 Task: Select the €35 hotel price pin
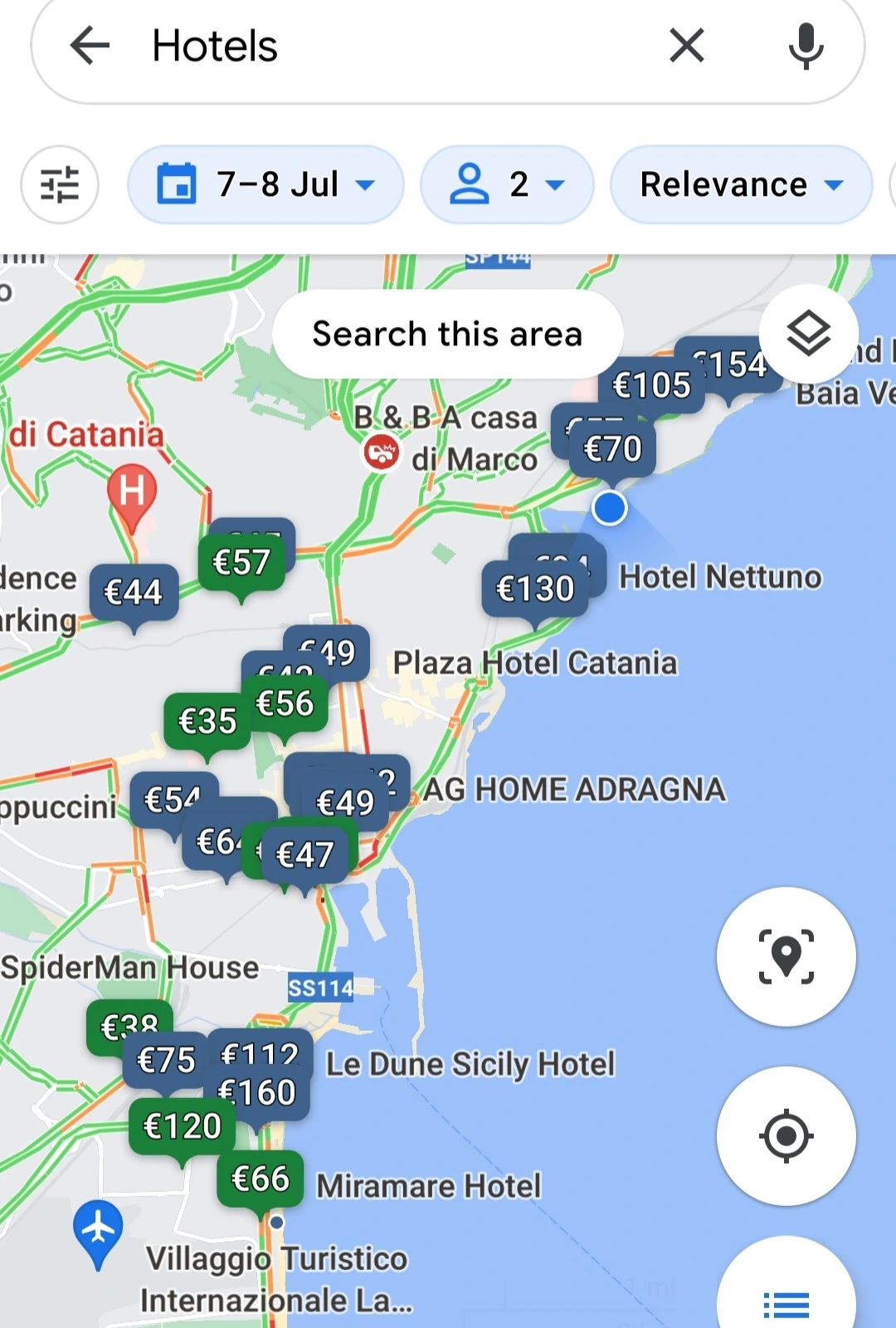[x=207, y=721]
